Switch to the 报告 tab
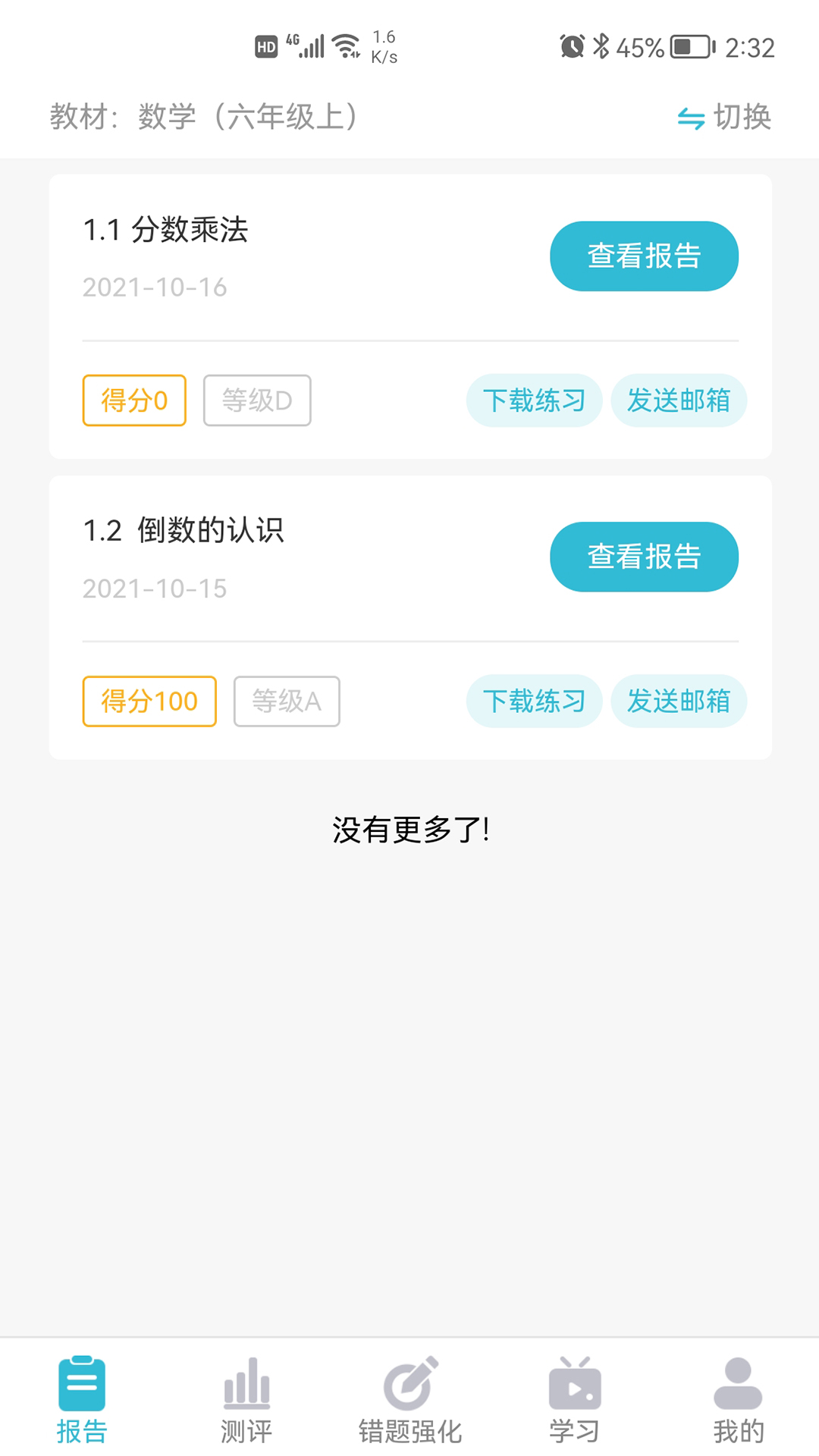This screenshot has width=819, height=1456. tap(82, 1400)
